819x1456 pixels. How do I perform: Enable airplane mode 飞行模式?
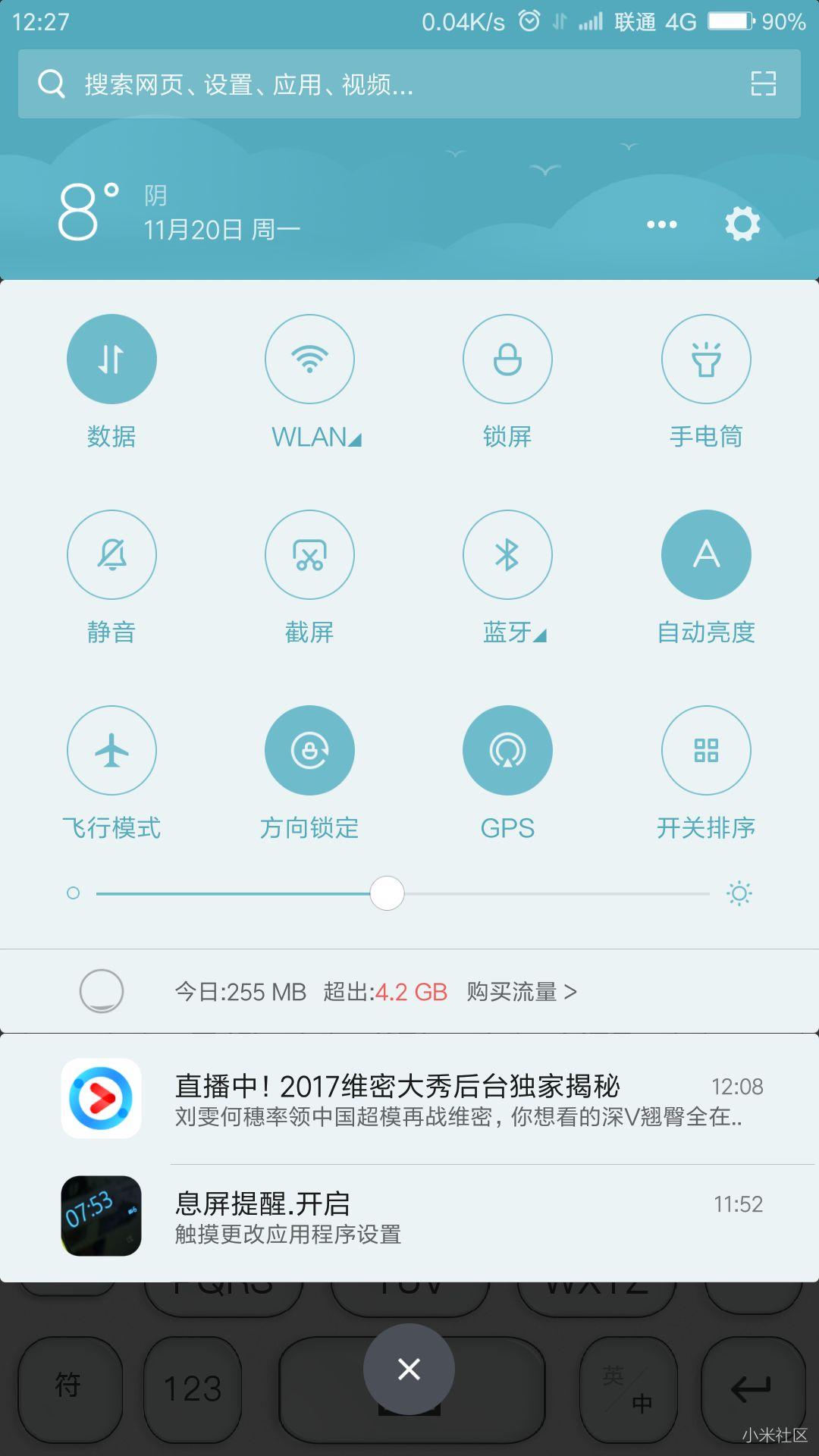111,750
